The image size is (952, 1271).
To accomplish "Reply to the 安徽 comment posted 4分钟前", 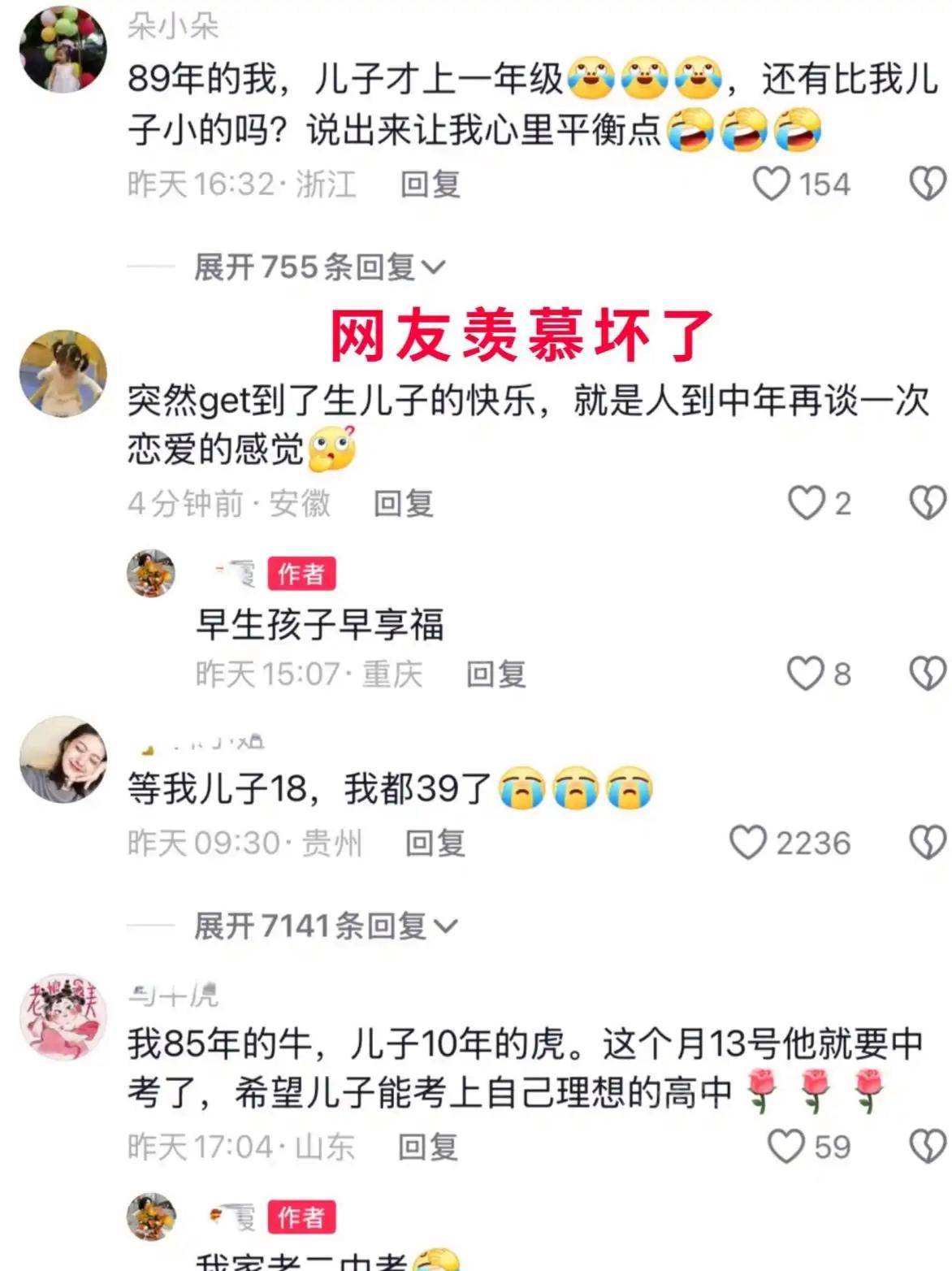I will [x=403, y=504].
